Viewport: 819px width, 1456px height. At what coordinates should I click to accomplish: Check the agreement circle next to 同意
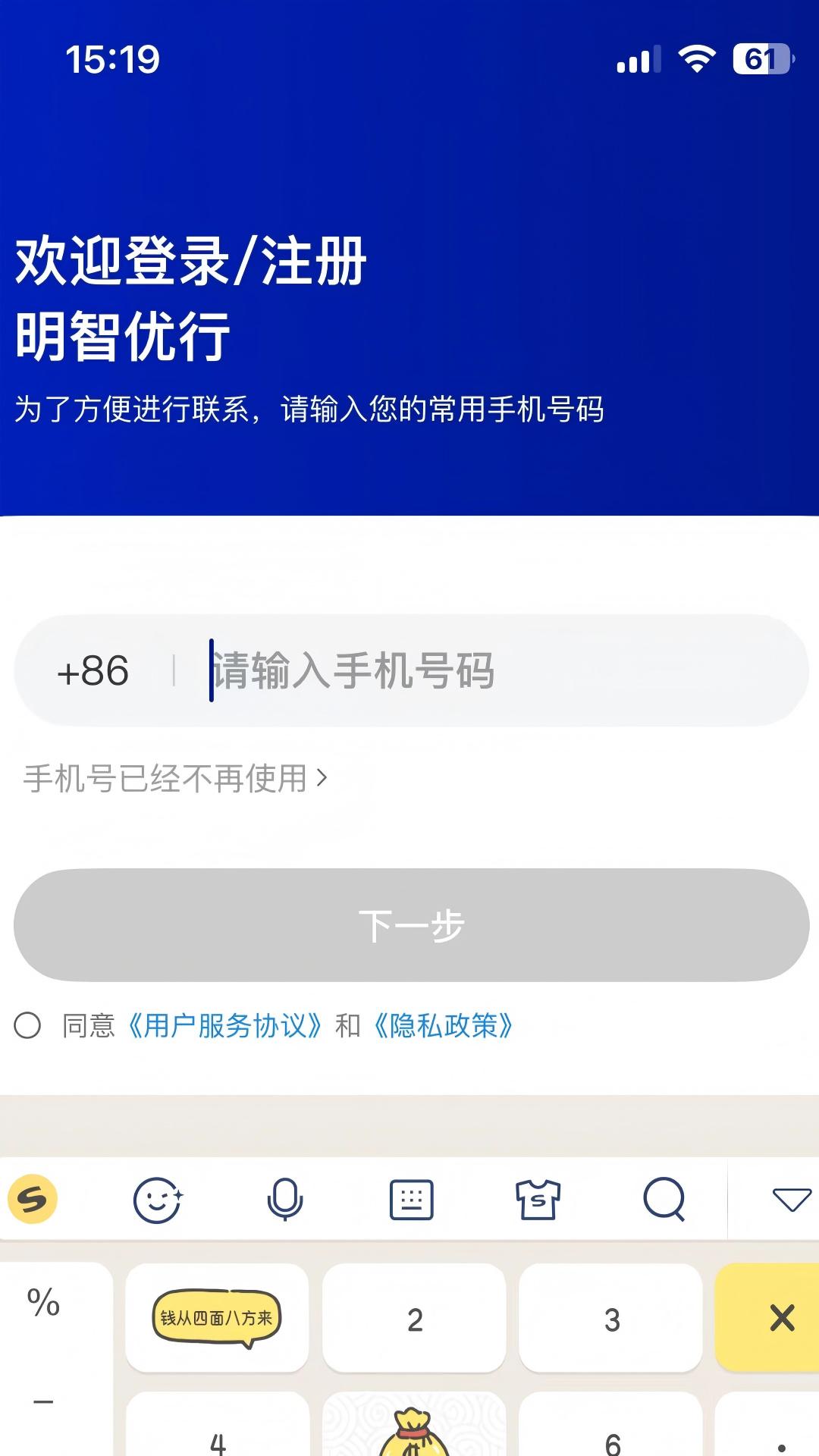[28, 1026]
